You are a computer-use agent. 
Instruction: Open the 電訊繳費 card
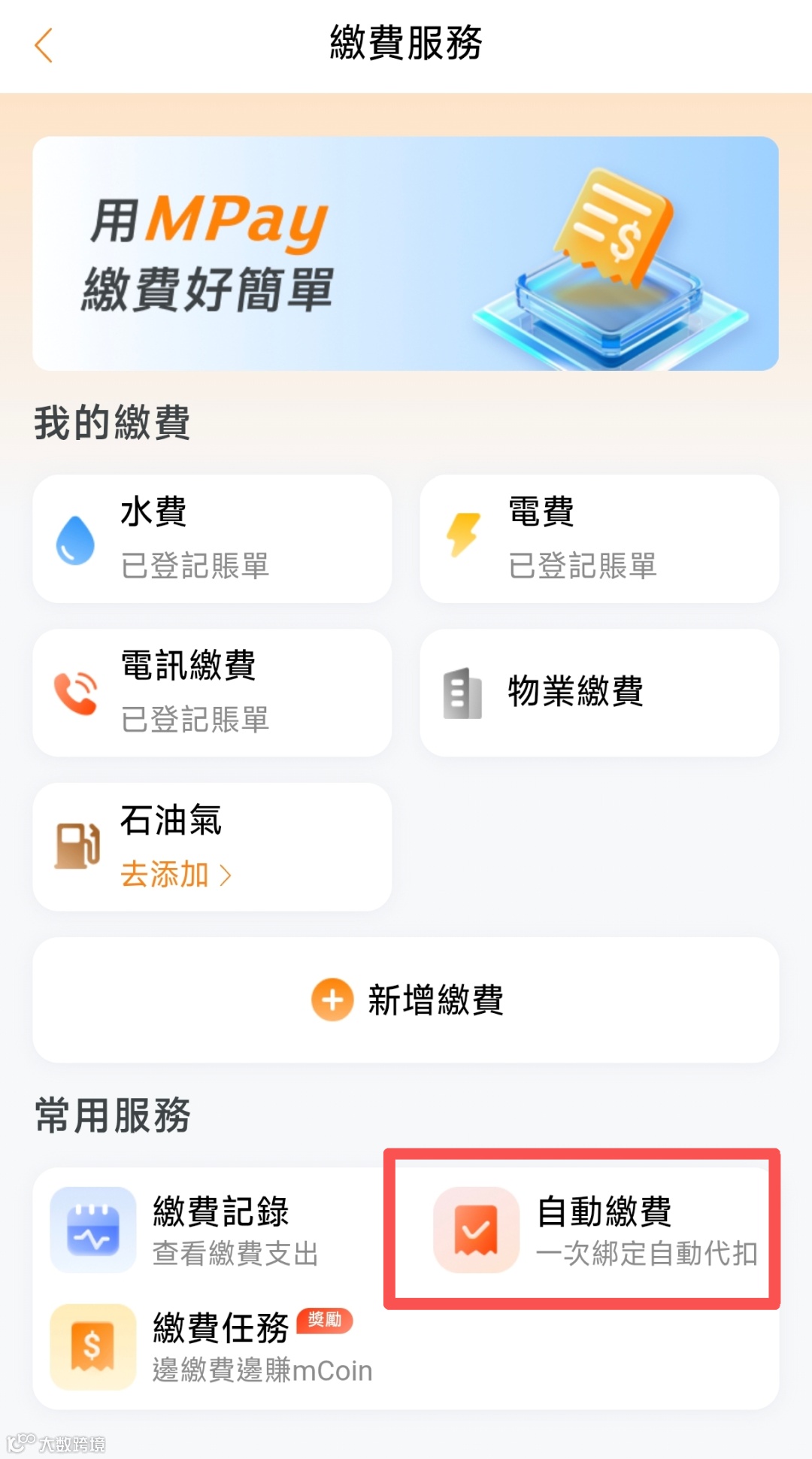(x=212, y=693)
